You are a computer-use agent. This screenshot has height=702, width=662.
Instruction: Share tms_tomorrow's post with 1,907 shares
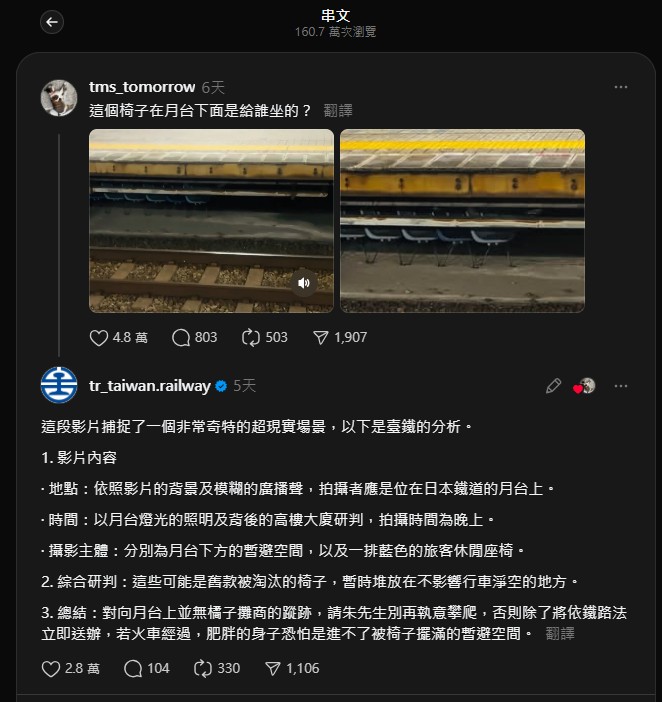click(321, 338)
